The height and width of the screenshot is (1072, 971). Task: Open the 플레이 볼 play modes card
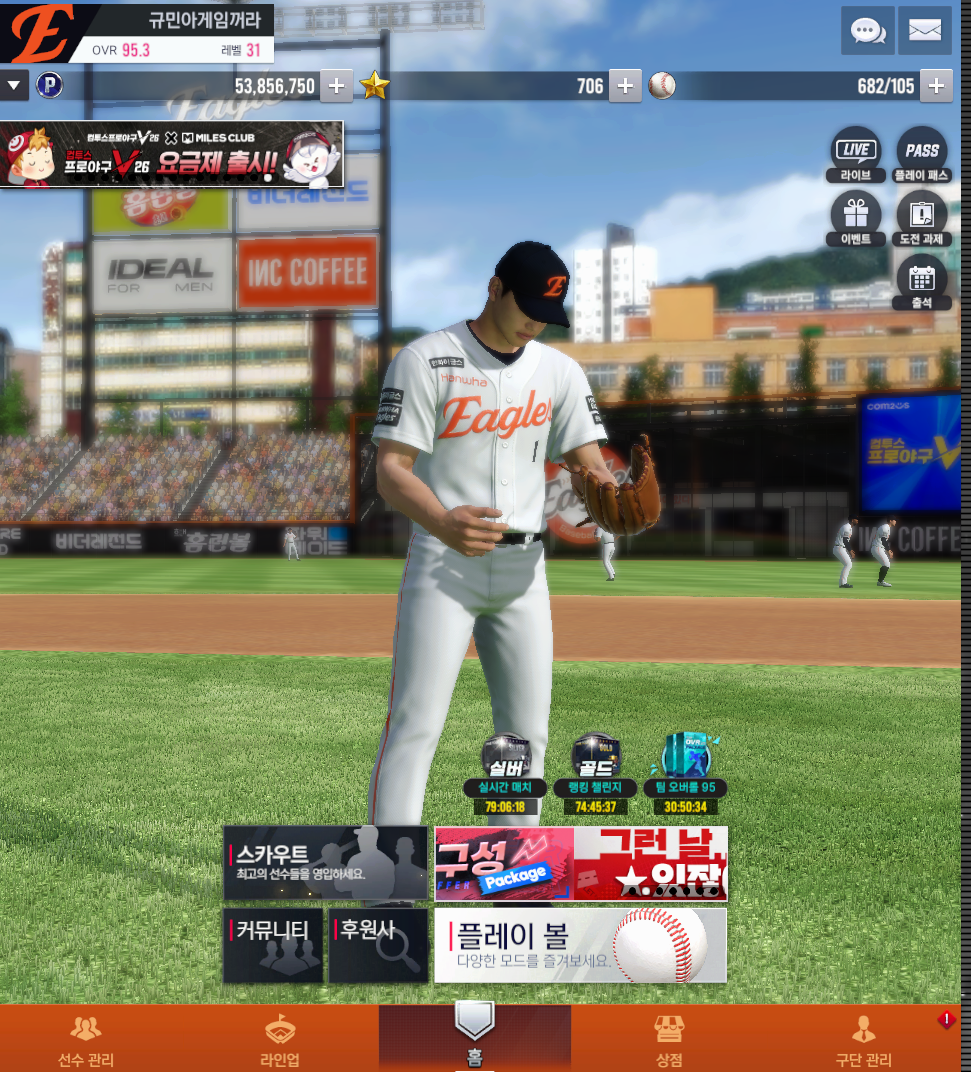pyautogui.click(x=581, y=946)
